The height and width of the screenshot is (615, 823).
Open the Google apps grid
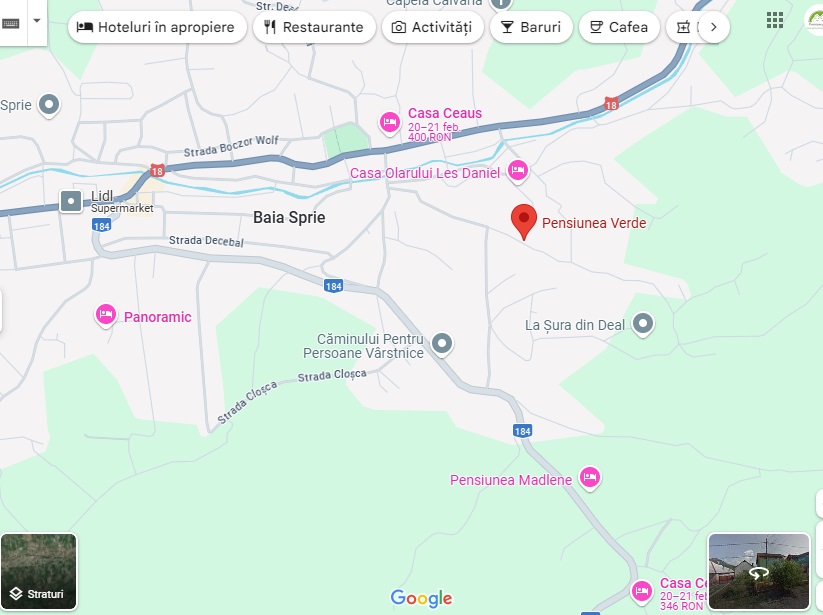775,20
